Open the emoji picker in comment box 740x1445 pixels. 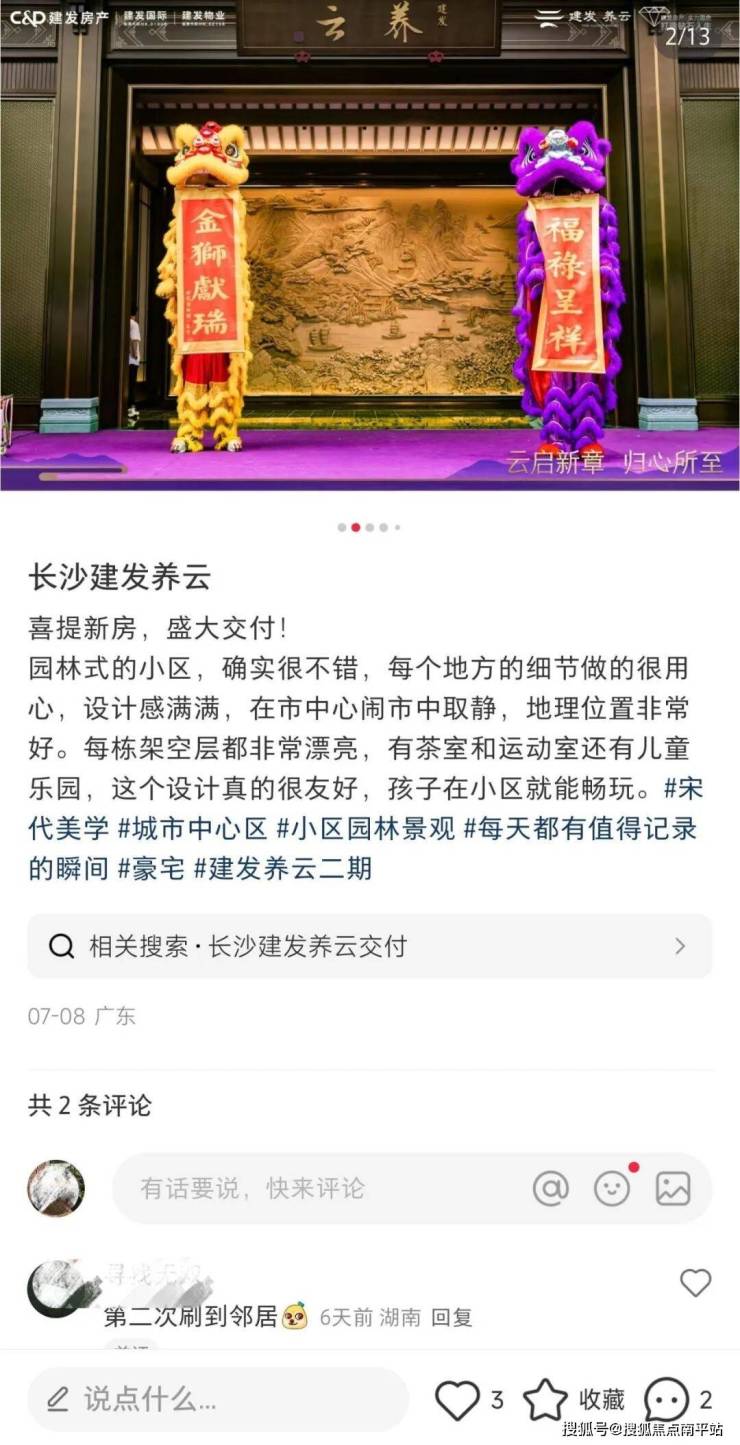[612, 1188]
